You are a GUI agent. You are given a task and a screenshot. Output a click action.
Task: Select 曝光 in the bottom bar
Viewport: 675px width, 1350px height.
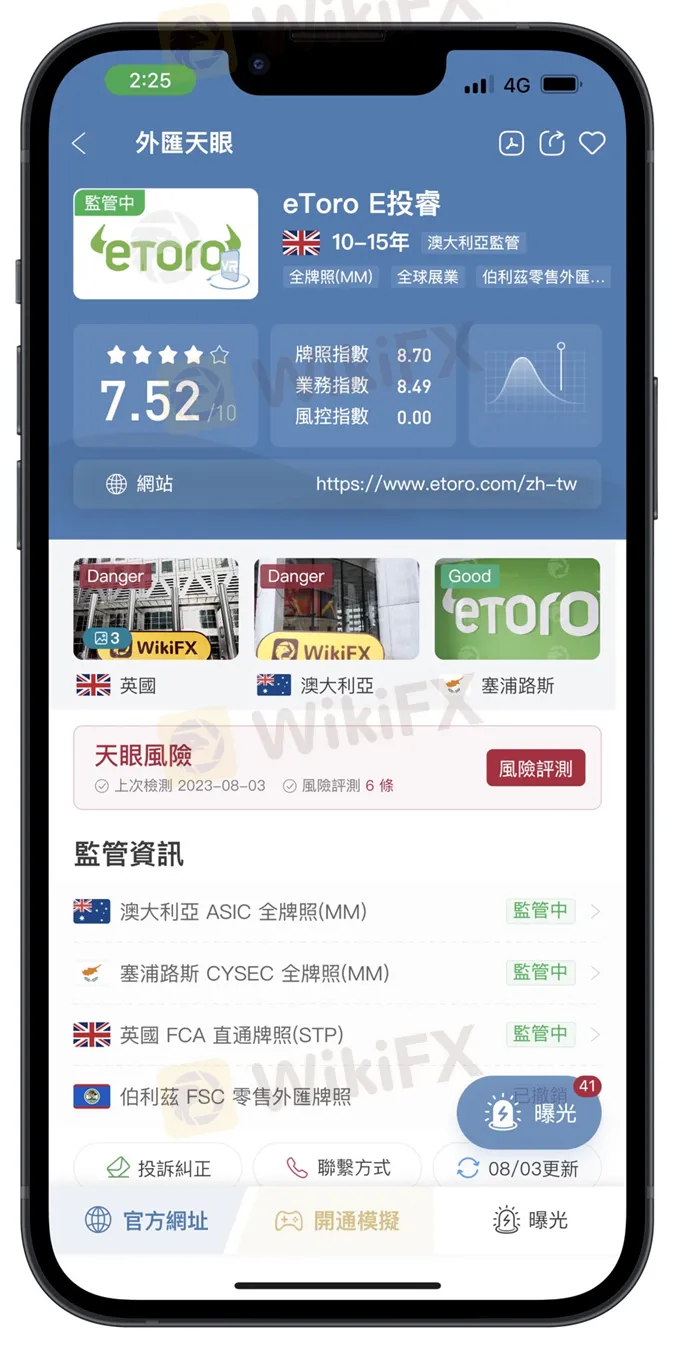530,1220
